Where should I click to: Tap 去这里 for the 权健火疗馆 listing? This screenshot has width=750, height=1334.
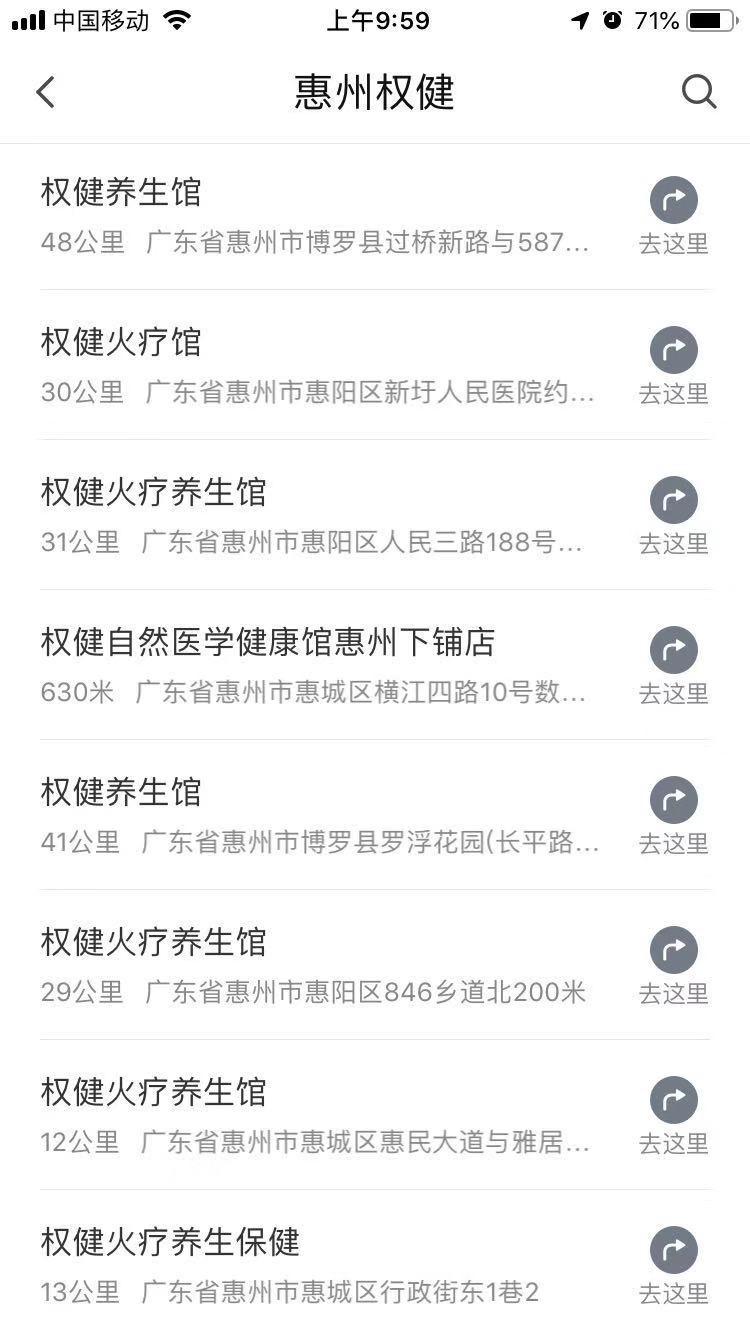673,394
